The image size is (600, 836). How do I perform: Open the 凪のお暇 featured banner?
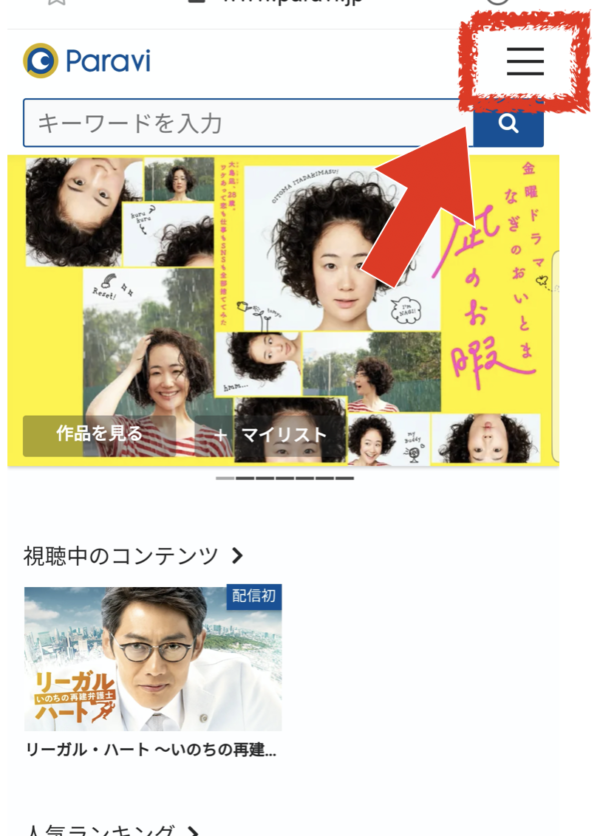pyautogui.click(x=300, y=280)
